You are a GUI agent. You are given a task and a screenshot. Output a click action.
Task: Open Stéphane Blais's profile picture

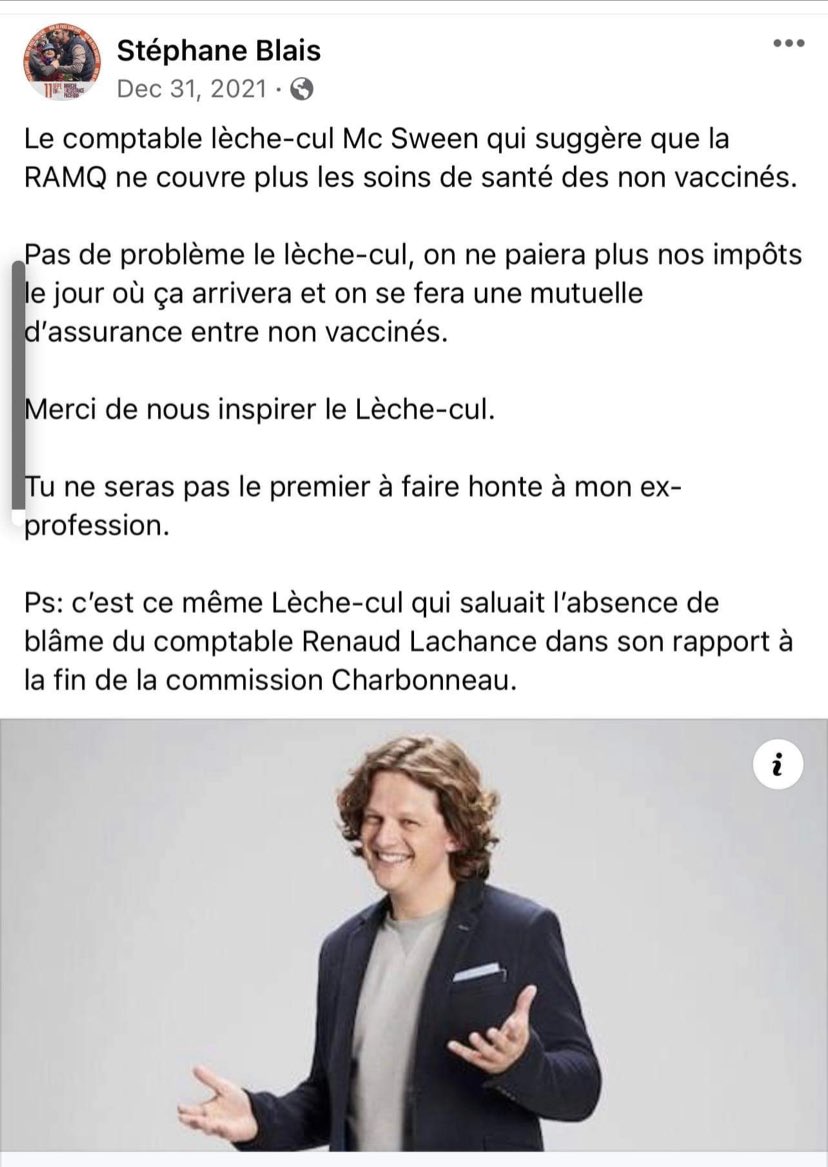60,62
